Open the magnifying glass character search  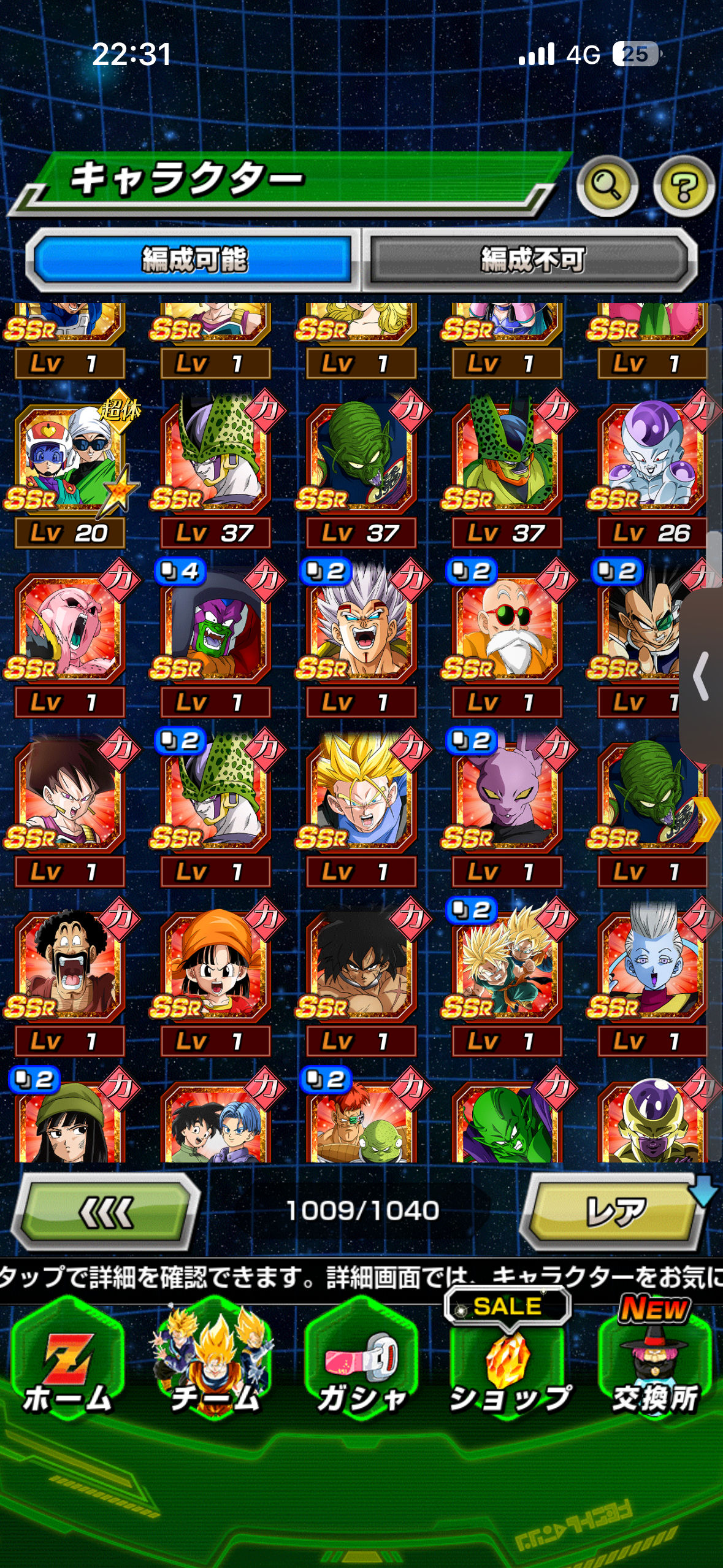[607, 187]
